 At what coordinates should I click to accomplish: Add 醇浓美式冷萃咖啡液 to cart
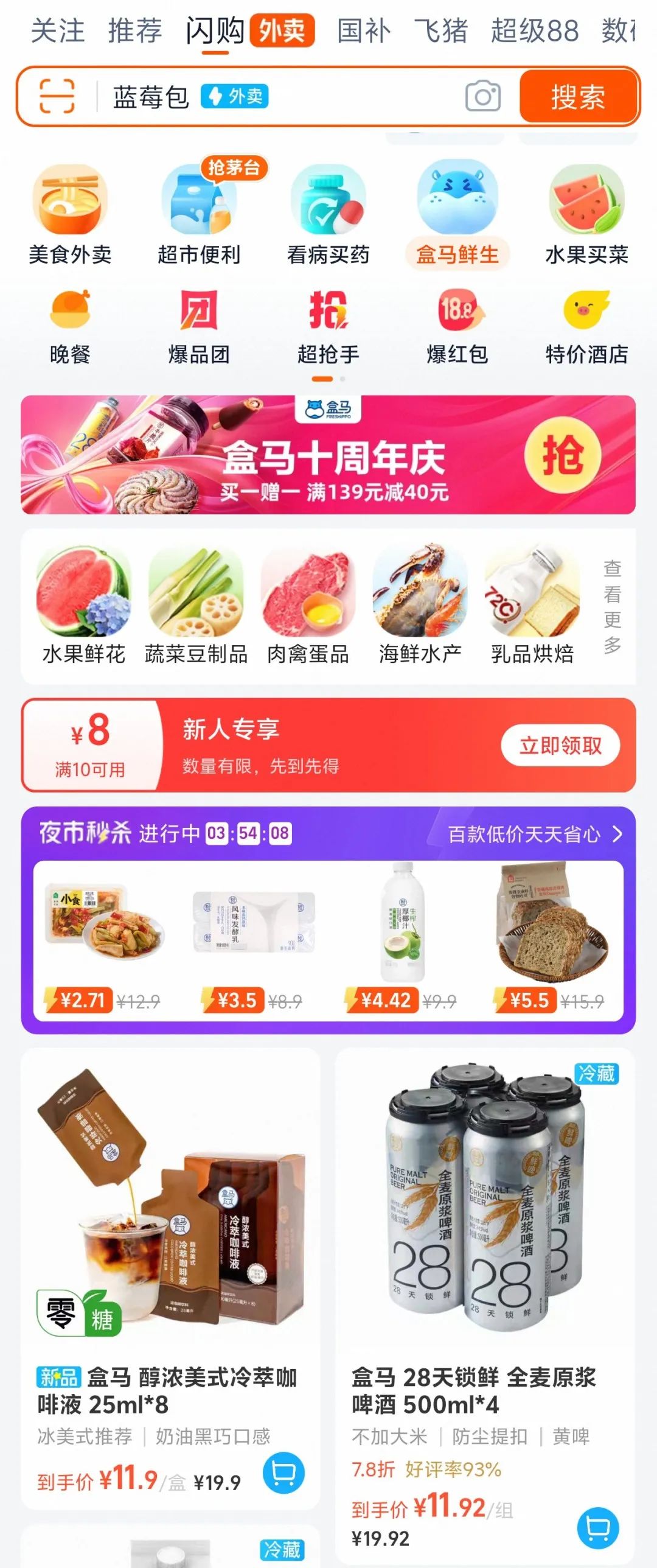coord(283,1473)
